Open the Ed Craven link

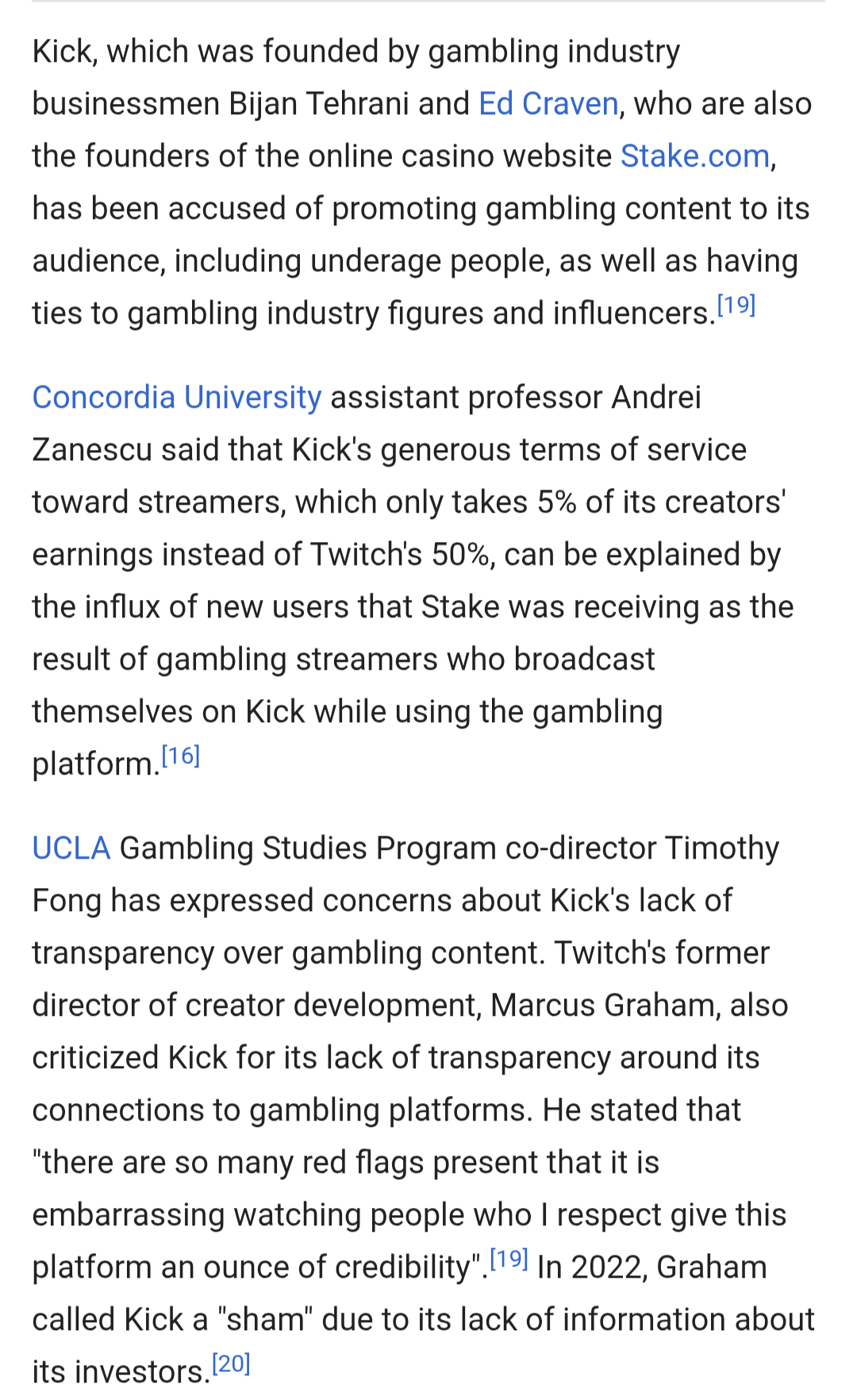548,104
